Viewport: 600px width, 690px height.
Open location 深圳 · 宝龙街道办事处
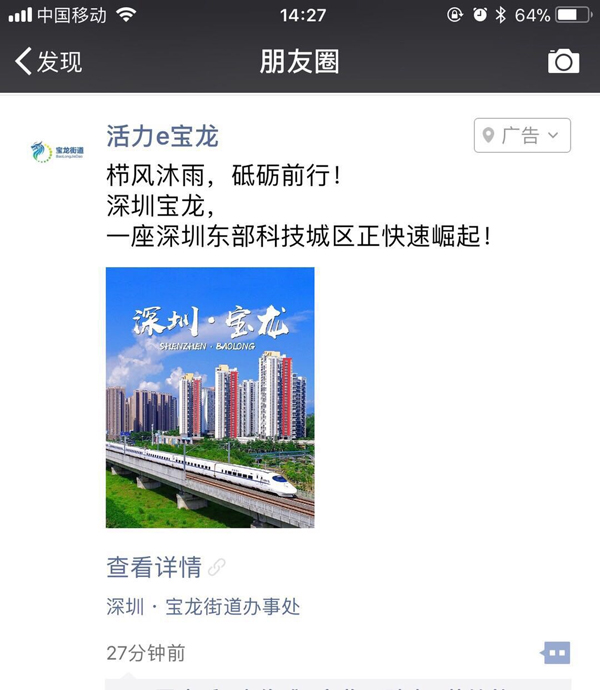pyautogui.click(x=203, y=606)
